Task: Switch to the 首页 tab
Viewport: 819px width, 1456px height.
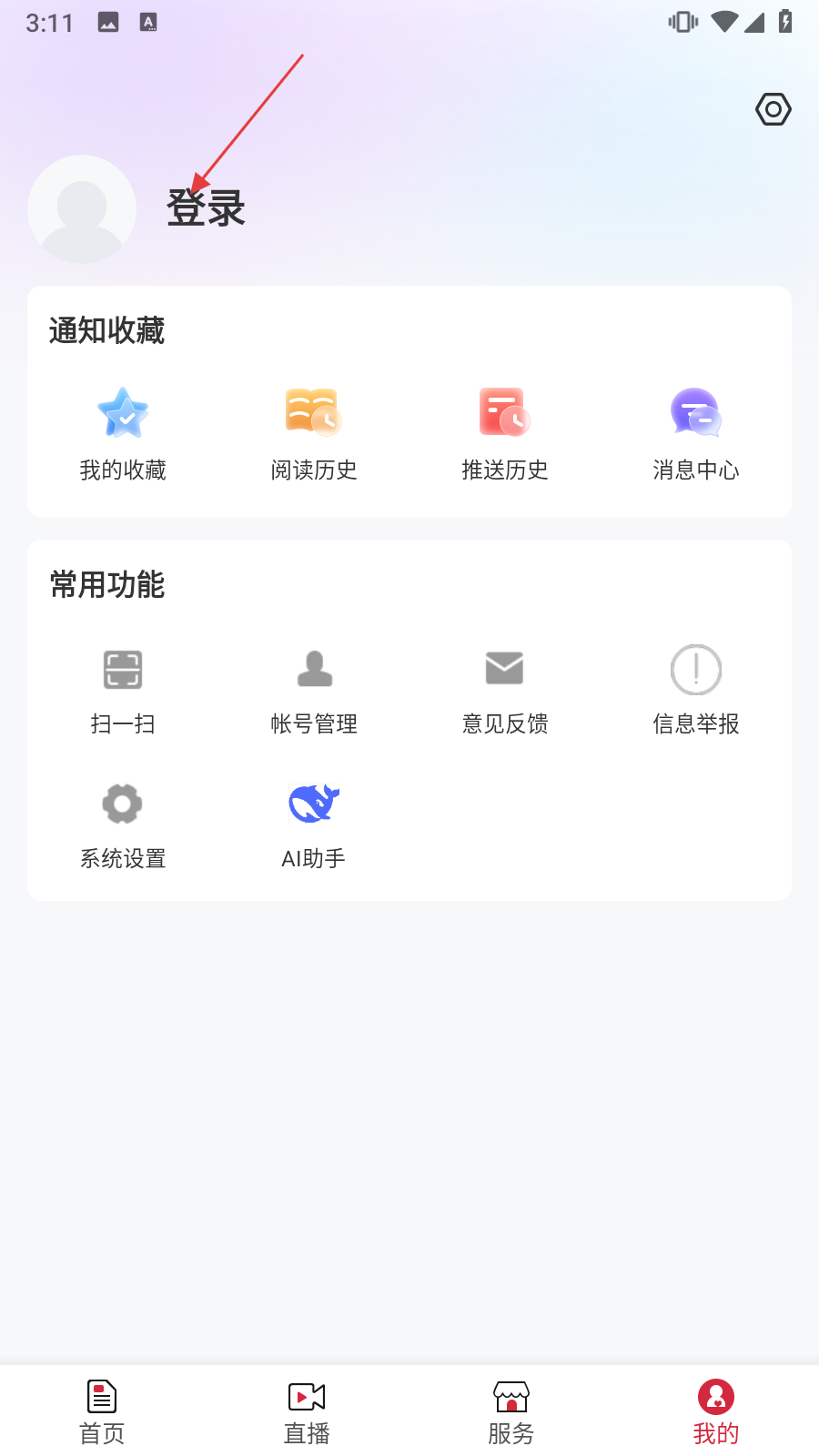Action: click(x=102, y=1412)
